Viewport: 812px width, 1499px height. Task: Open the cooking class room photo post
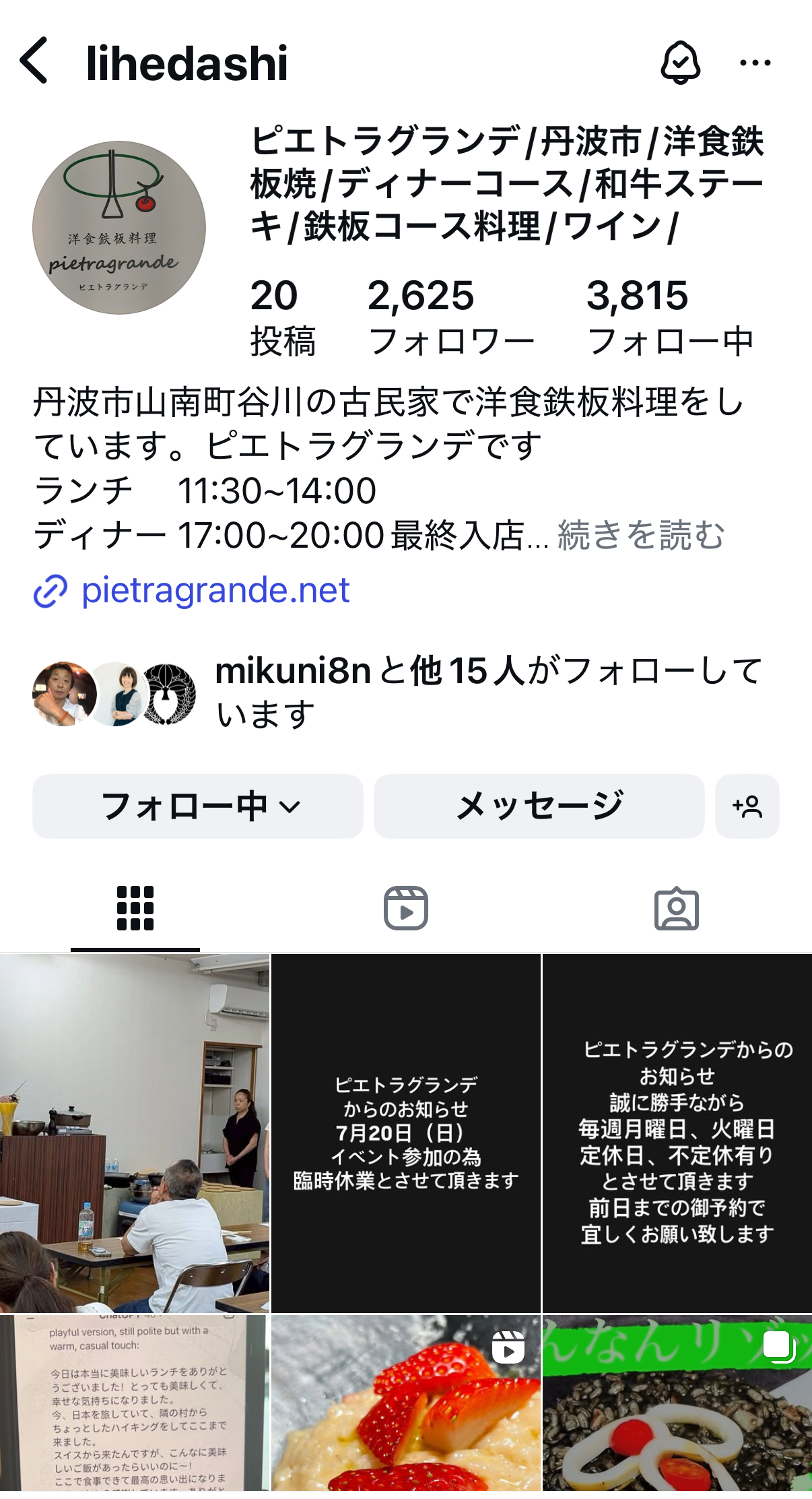(135, 1133)
